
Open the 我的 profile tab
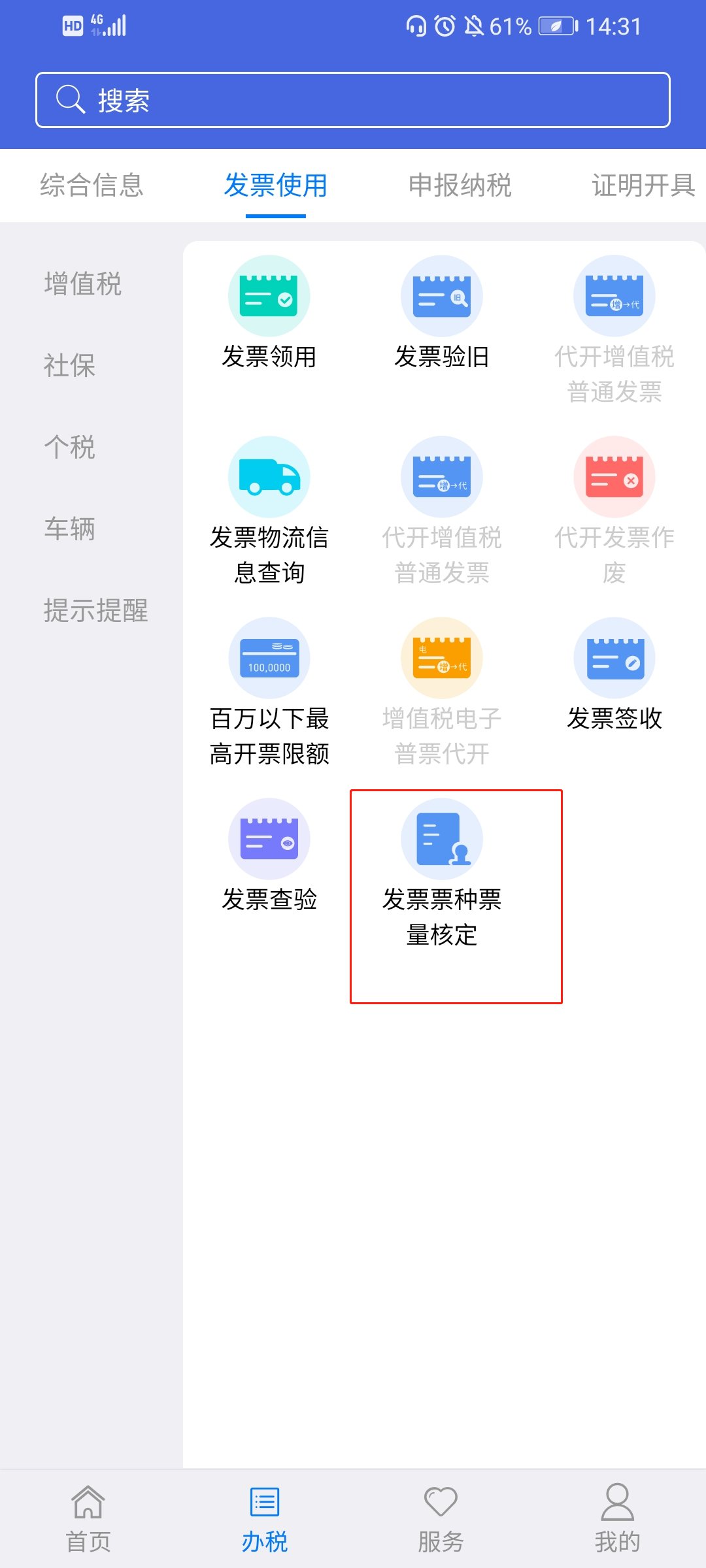click(x=617, y=1519)
